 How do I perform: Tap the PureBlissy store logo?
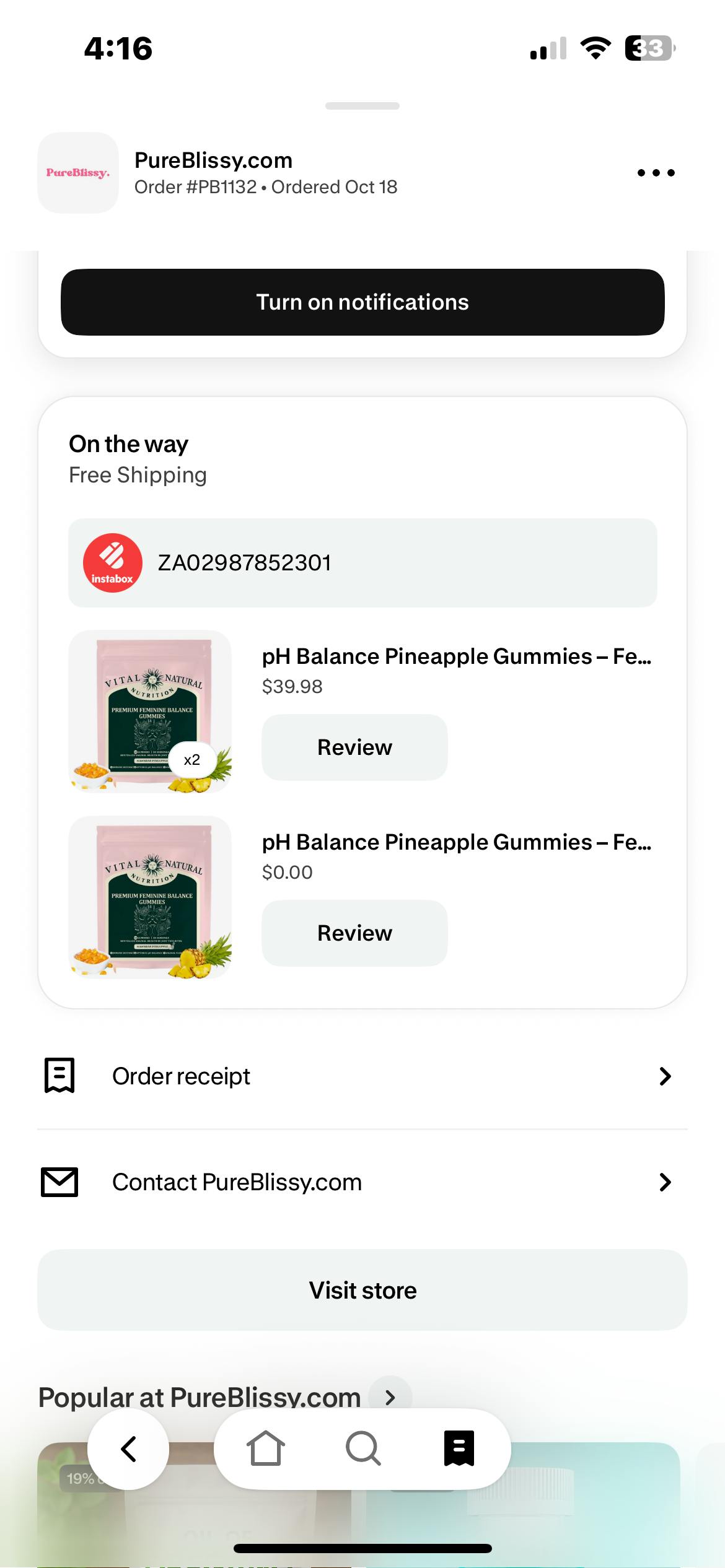click(x=78, y=173)
